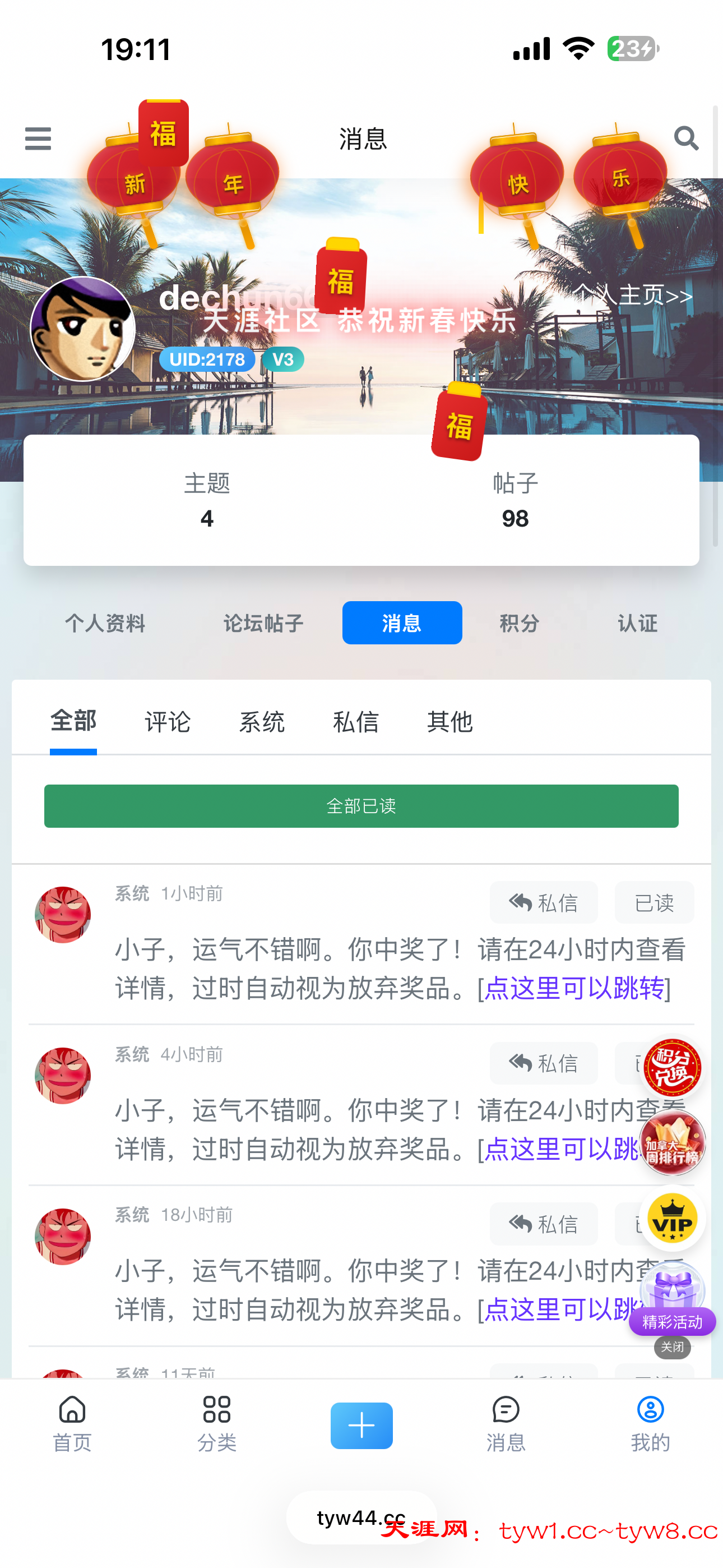This screenshot has height=1568, width=723.
Task: Switch to the 认证 tab
Action: point(637,622)
